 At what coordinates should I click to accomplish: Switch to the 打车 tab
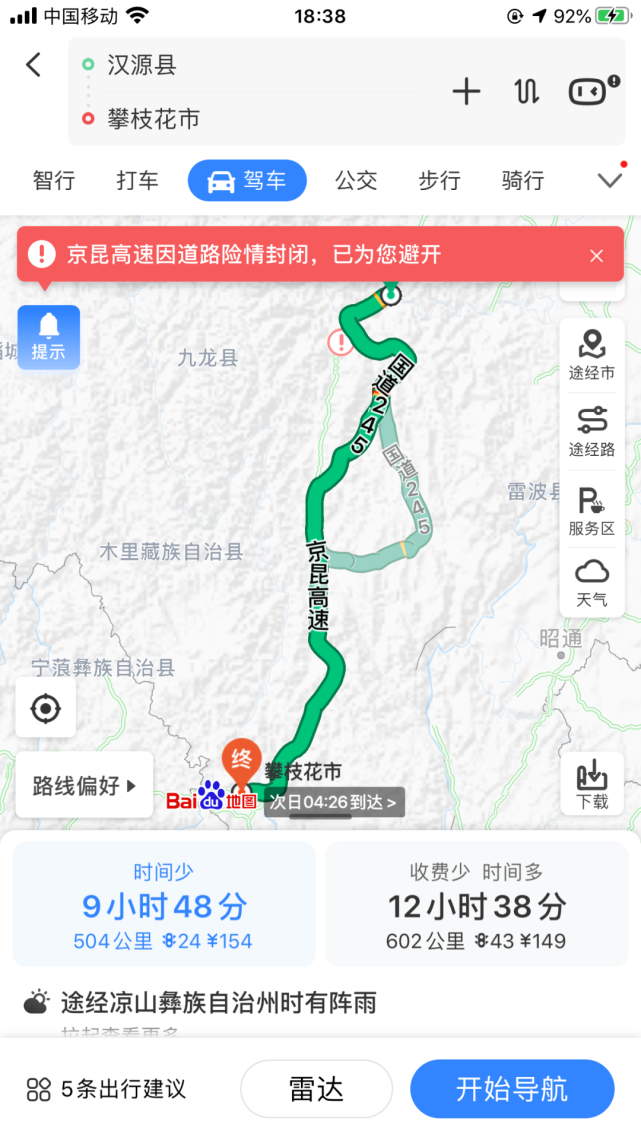point(137,180)
